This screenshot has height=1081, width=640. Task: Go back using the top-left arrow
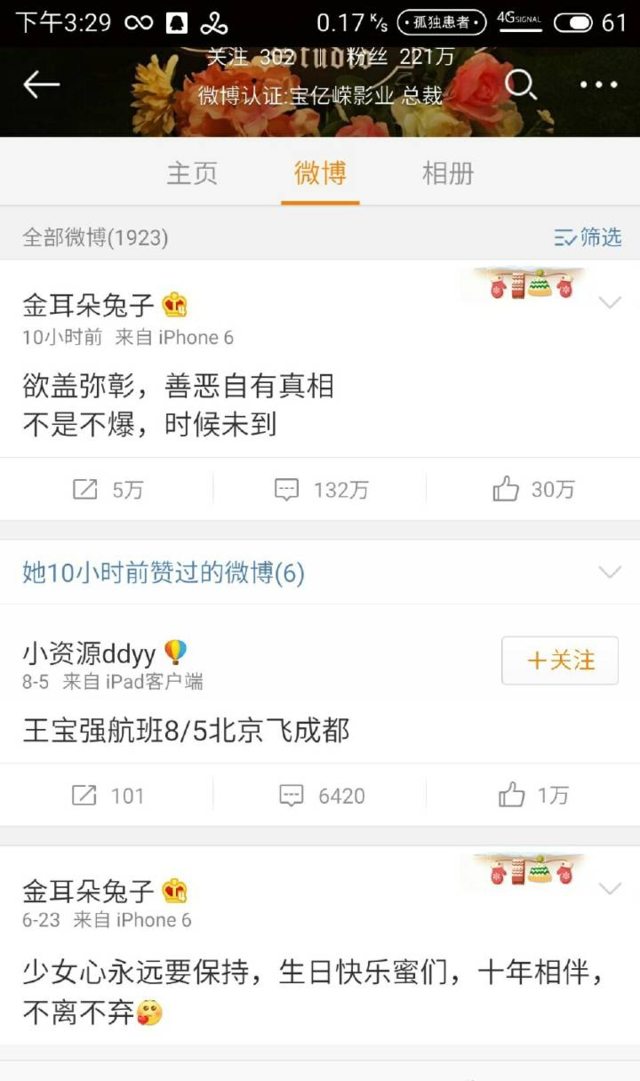(41, 85)
